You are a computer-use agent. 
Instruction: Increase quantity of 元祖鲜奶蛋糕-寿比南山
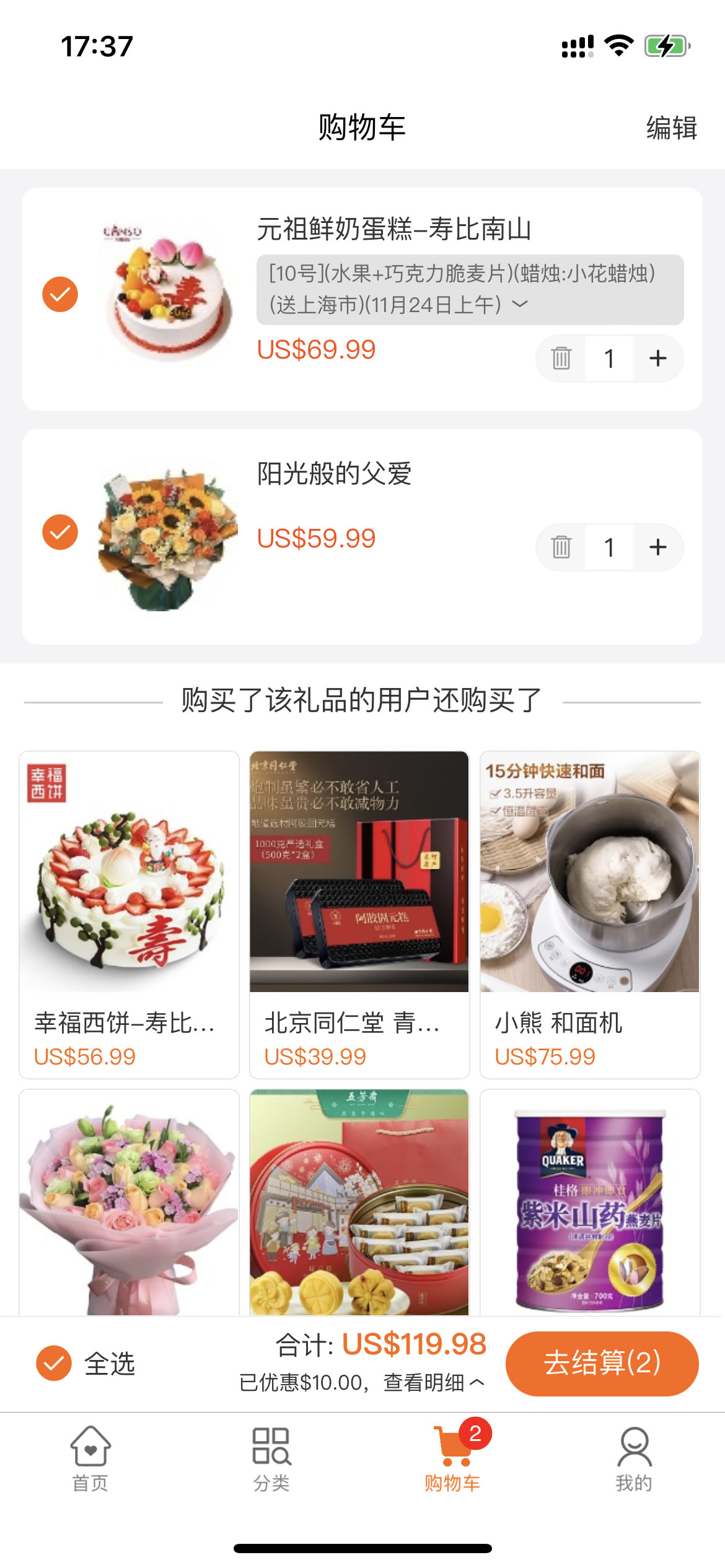658,359
